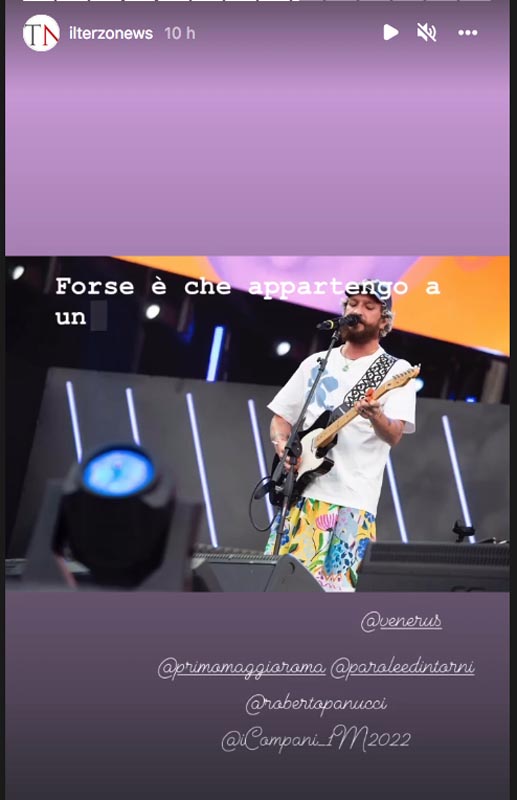
Task: Open the @paroleedintorni mention
Action: pyautogui.click(x=403, y=668)
